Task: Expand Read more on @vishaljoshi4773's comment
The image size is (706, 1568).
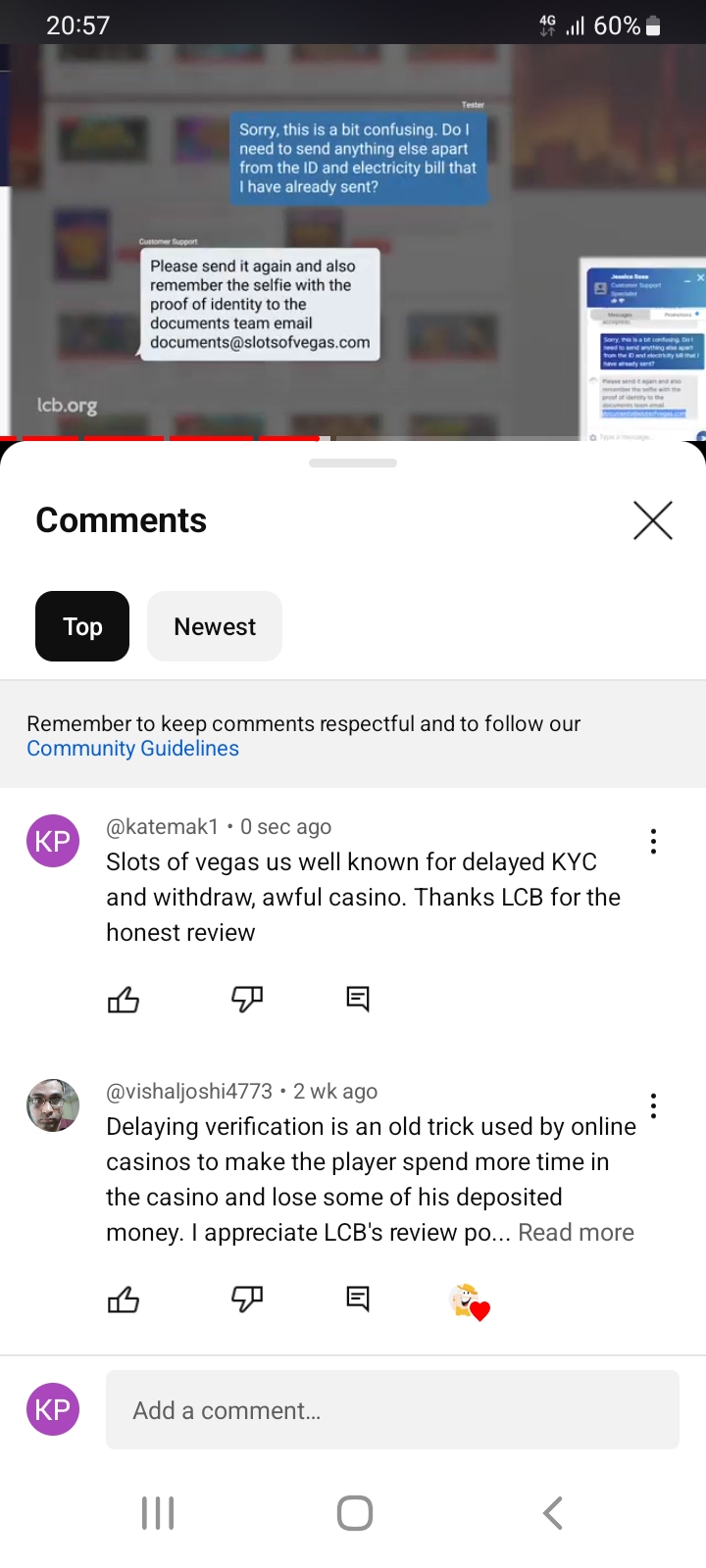Action: [576, 1233]
